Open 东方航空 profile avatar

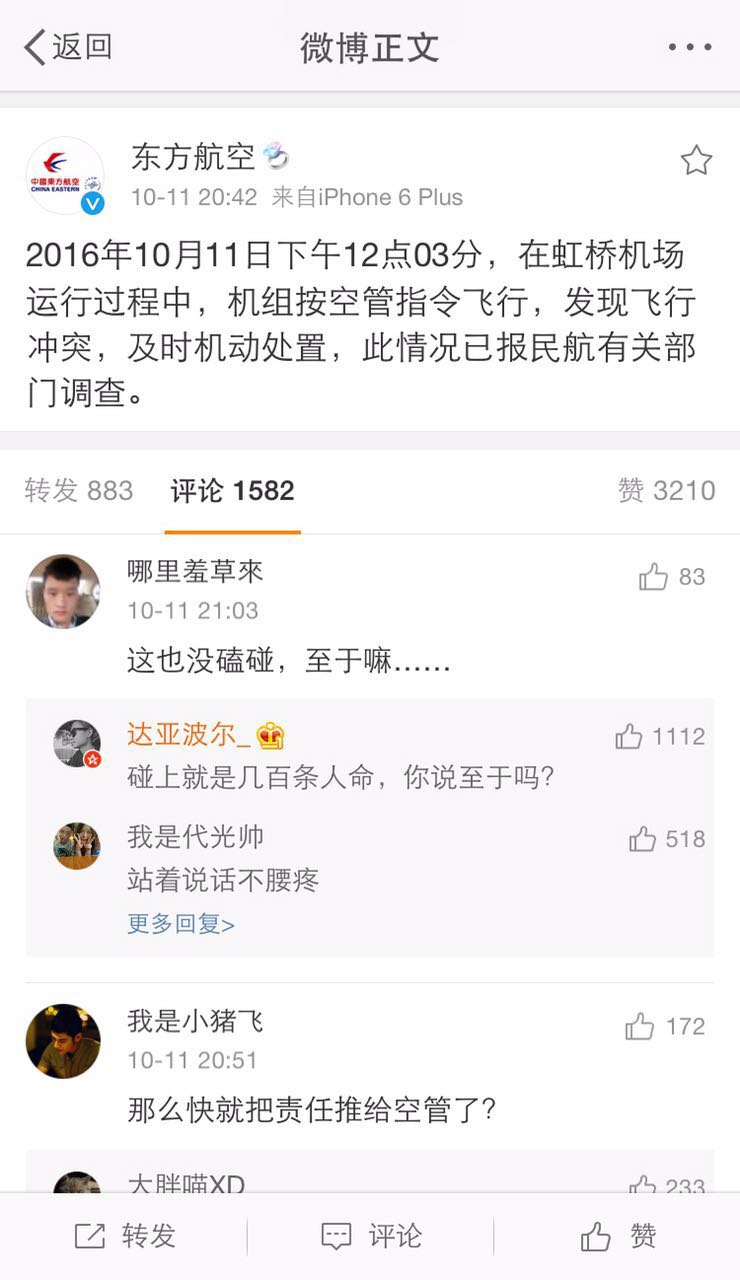pos(65,175)
